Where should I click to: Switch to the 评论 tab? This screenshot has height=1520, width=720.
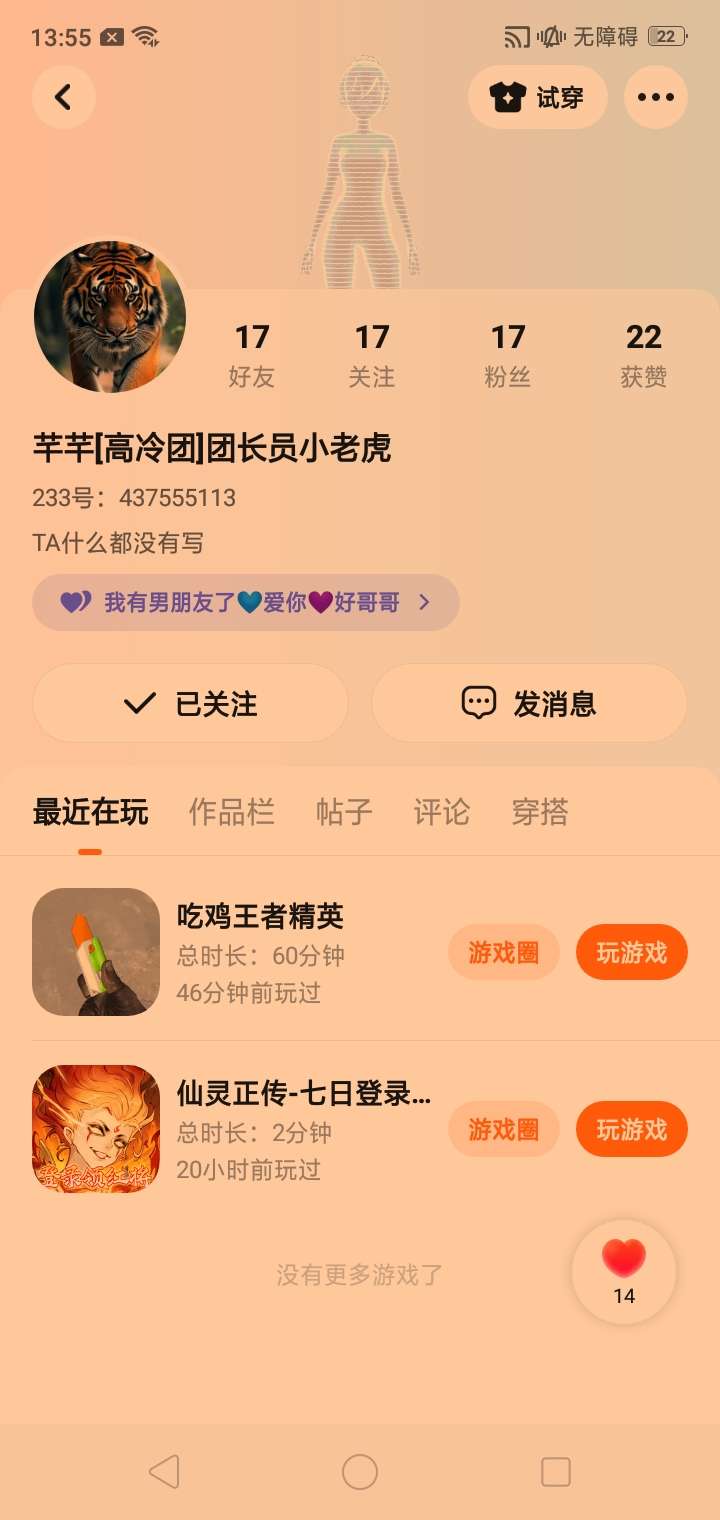[441, 811]
